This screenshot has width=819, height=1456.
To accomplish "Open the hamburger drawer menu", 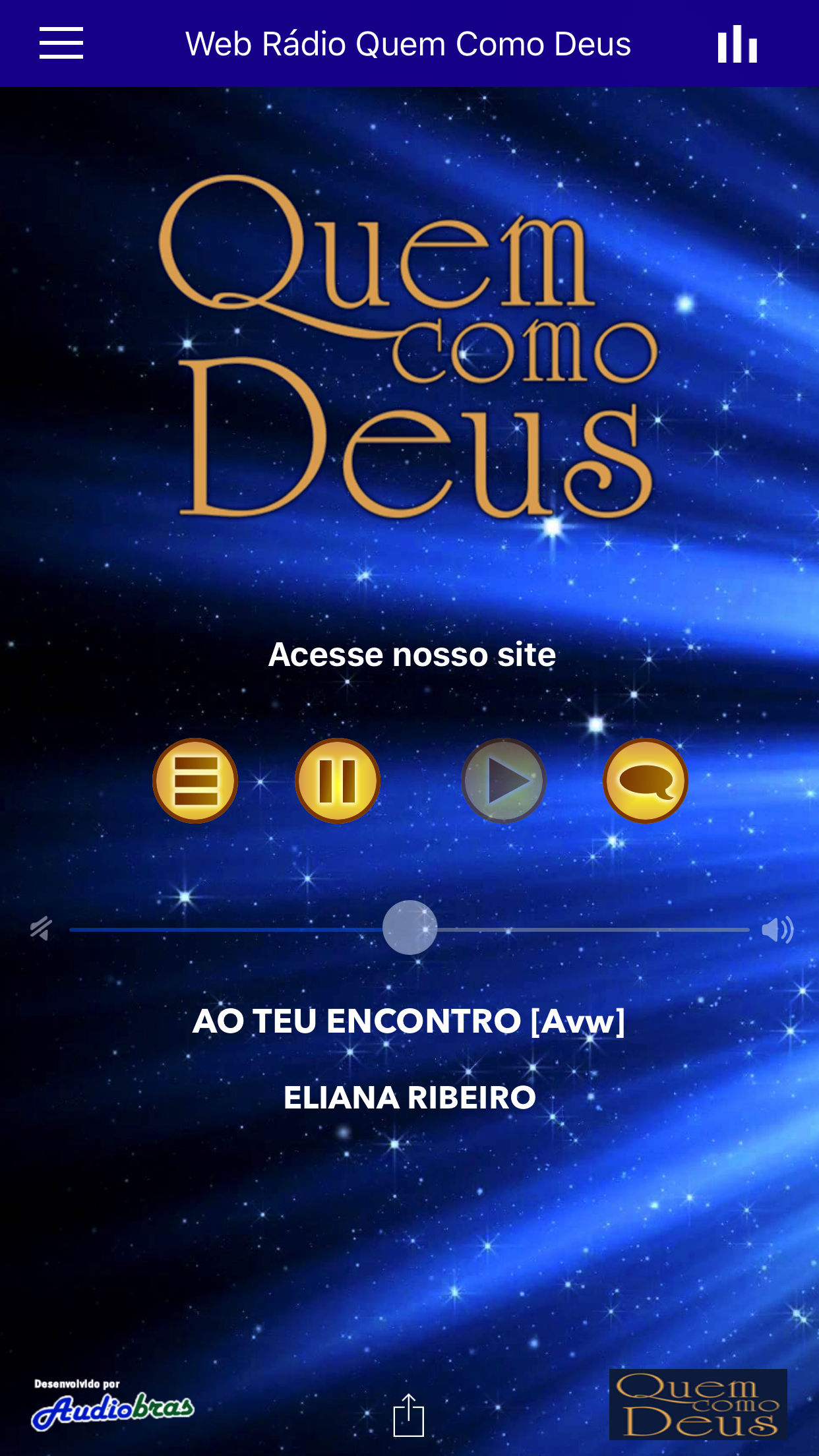I will (61, 44).
